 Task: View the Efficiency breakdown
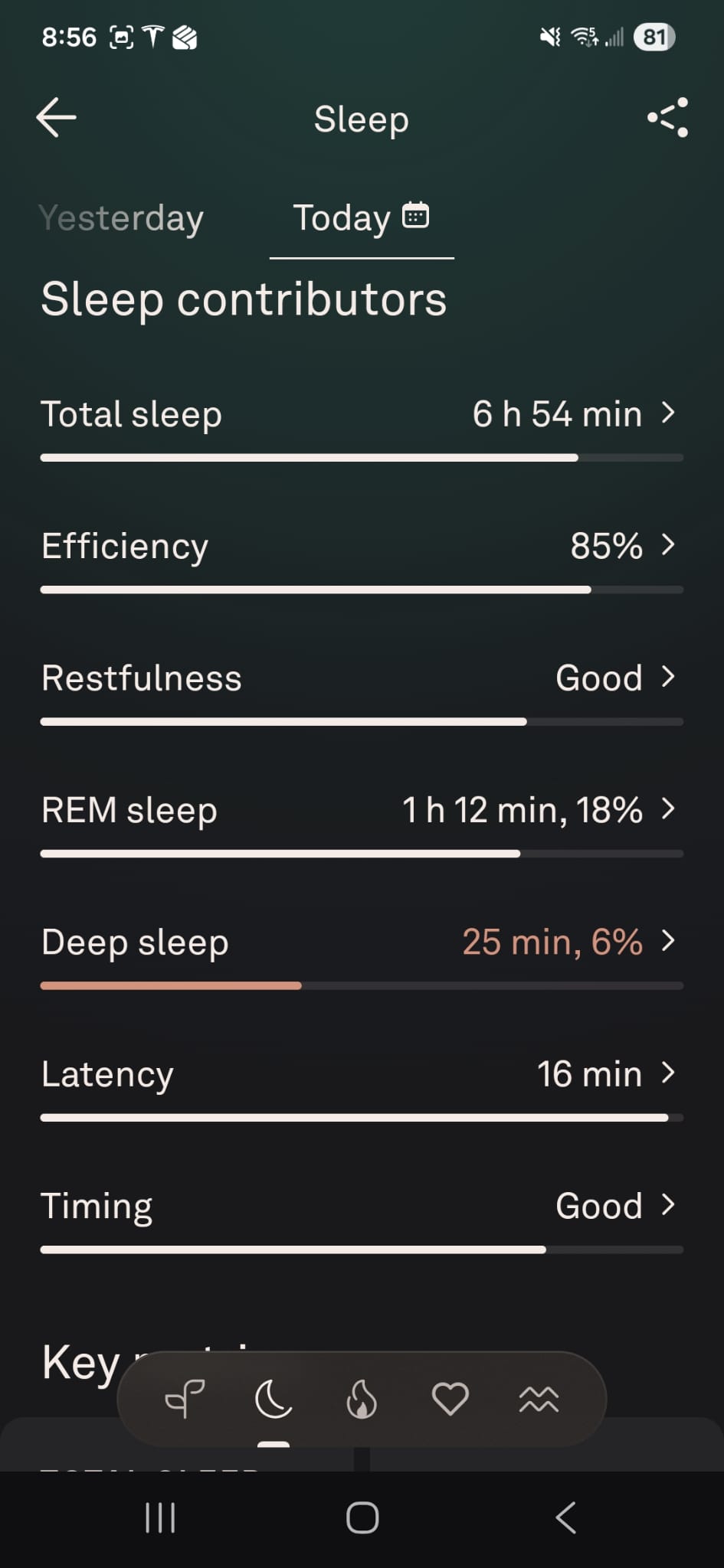[361, 547]
